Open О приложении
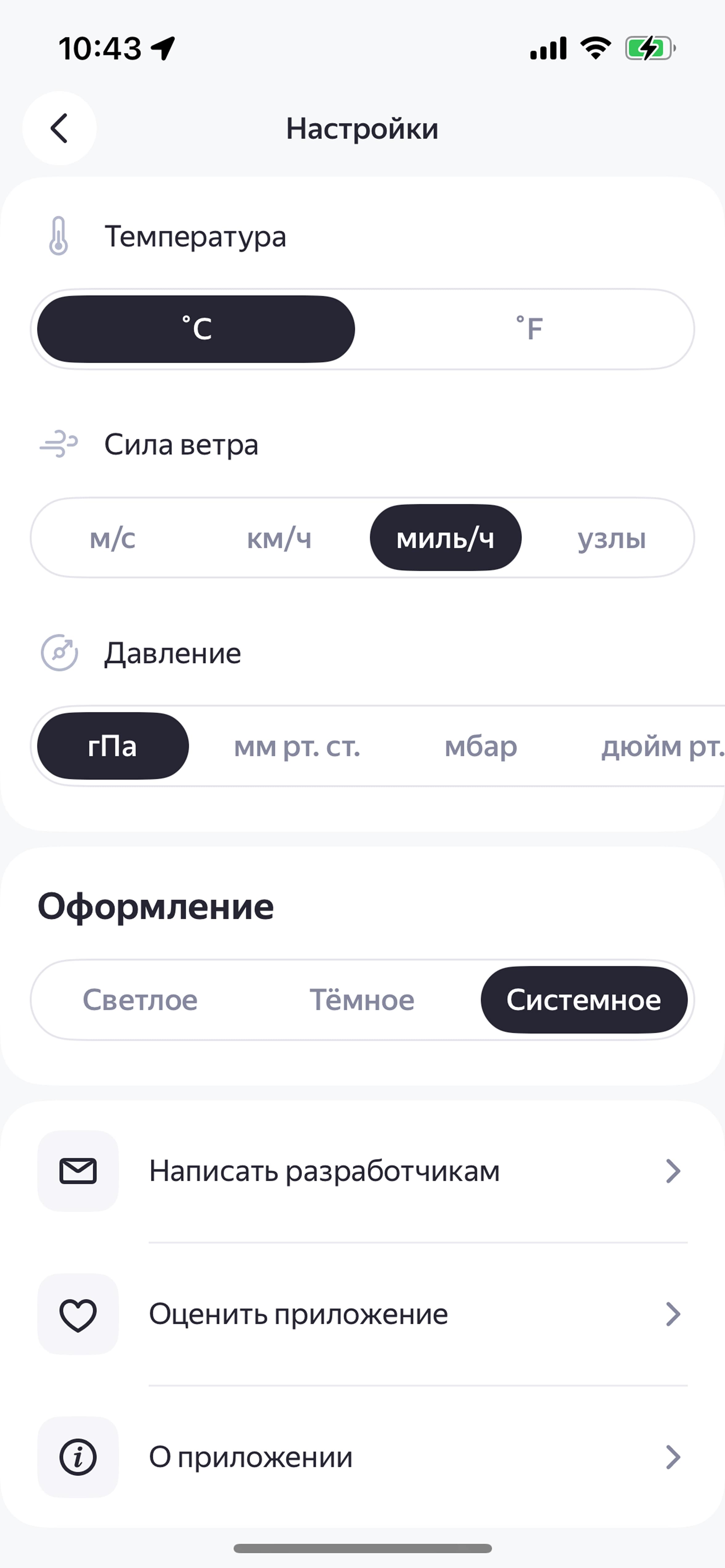This screenshot has width=725, height=1568. click(362, 1457)
